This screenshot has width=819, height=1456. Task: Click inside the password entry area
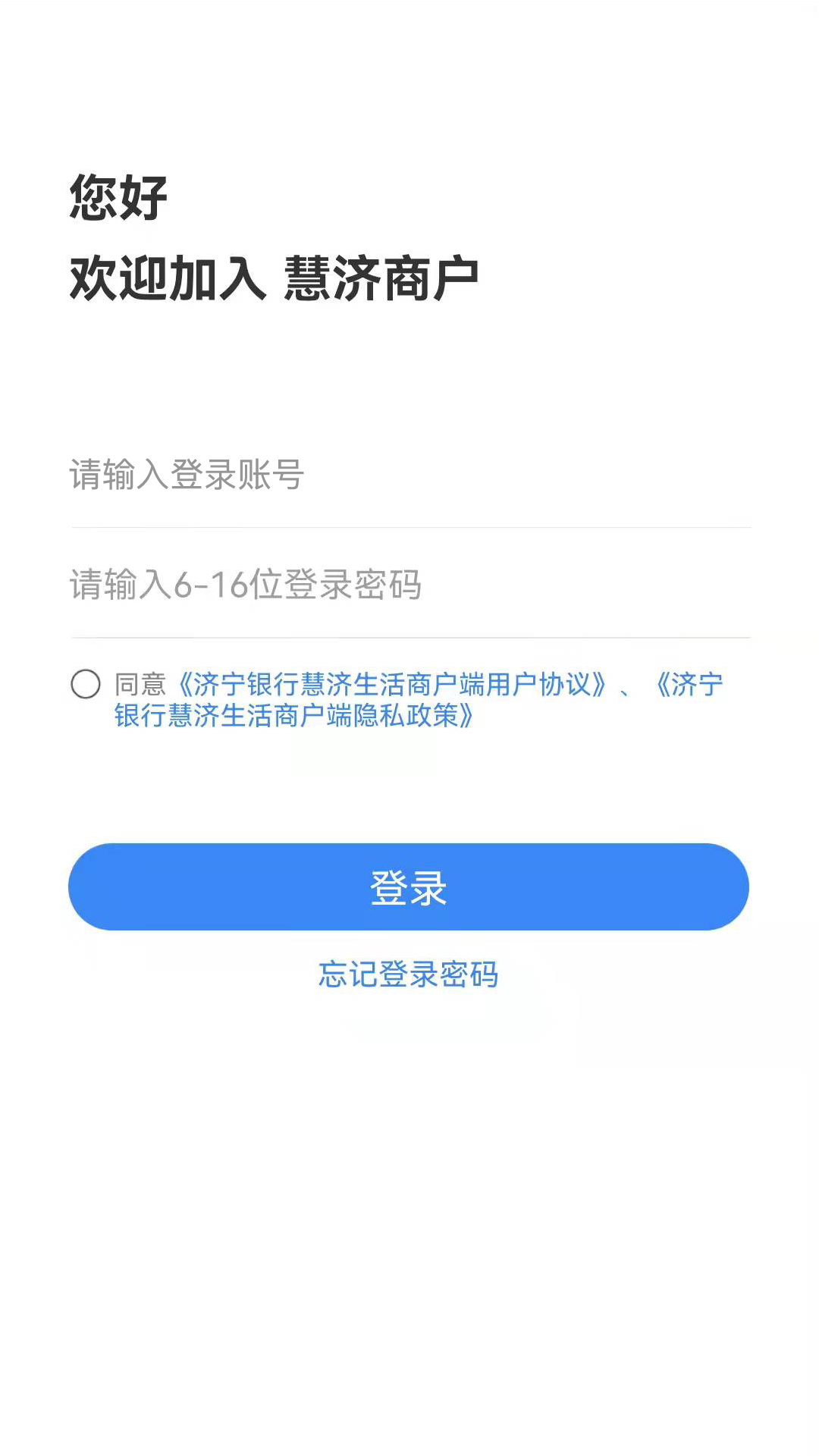408,585
